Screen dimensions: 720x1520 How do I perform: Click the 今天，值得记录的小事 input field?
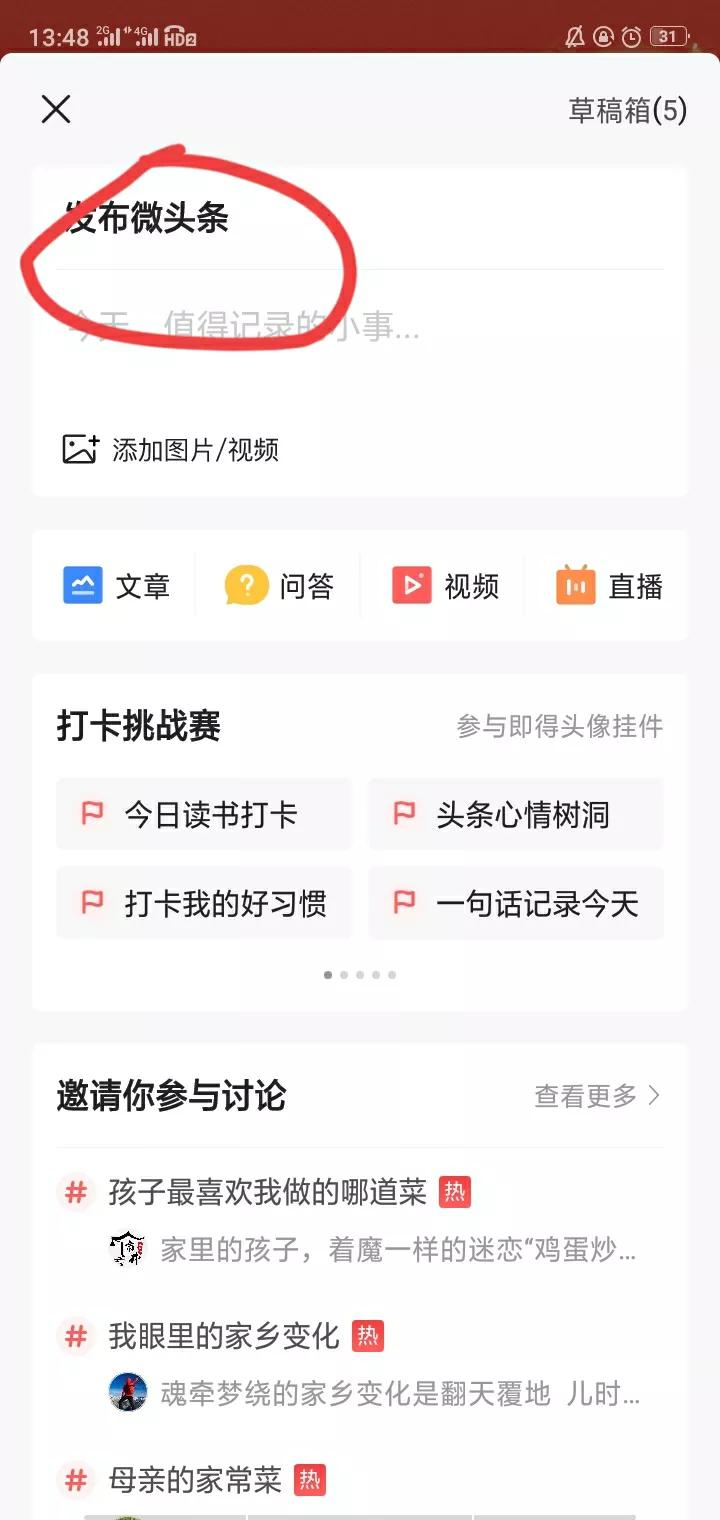[x=300, y=328]
